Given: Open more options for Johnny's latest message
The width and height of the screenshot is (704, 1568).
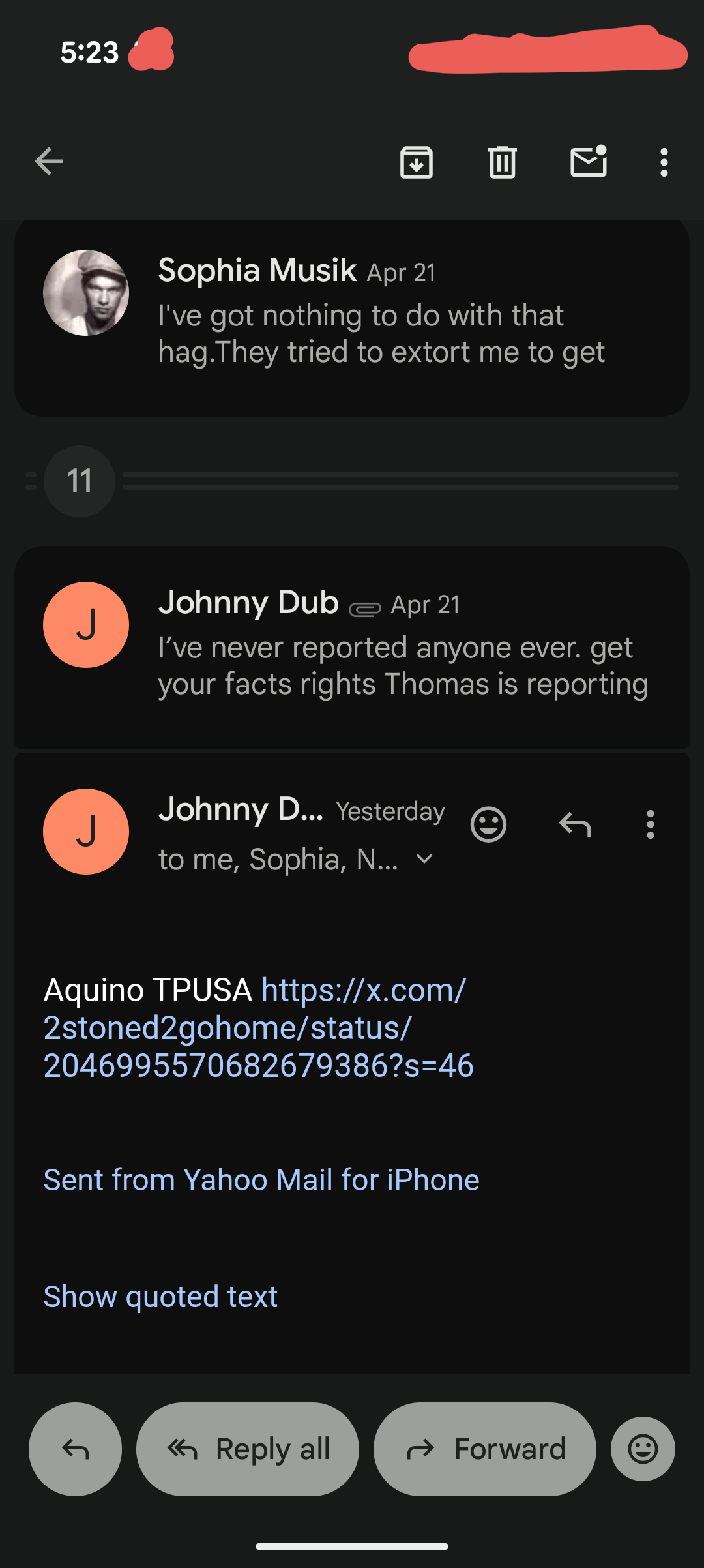Looking at the screenshot, I should tap(650, 824).
